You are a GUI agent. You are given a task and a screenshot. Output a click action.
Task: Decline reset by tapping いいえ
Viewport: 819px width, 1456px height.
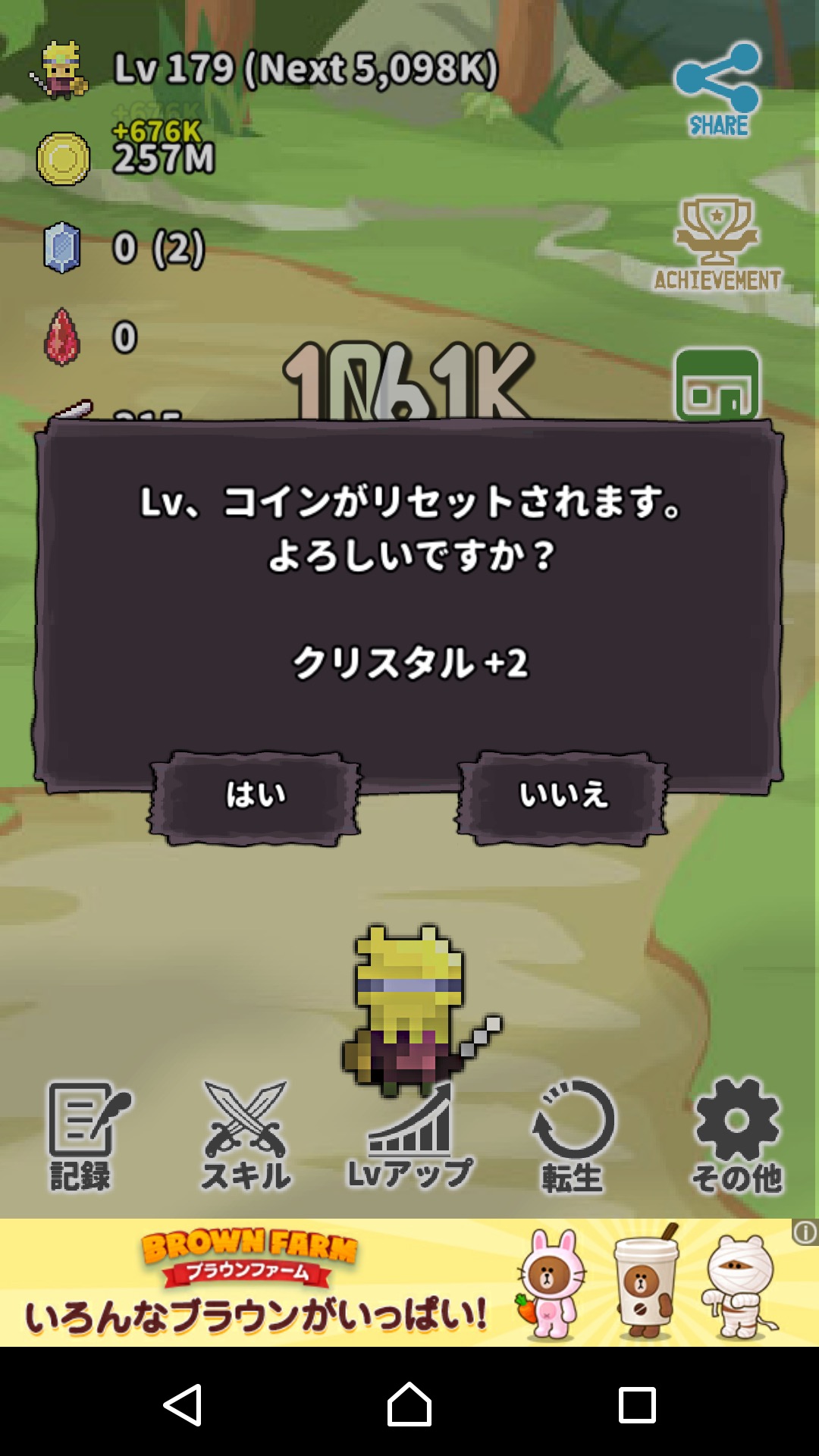[x=563, y=796]
